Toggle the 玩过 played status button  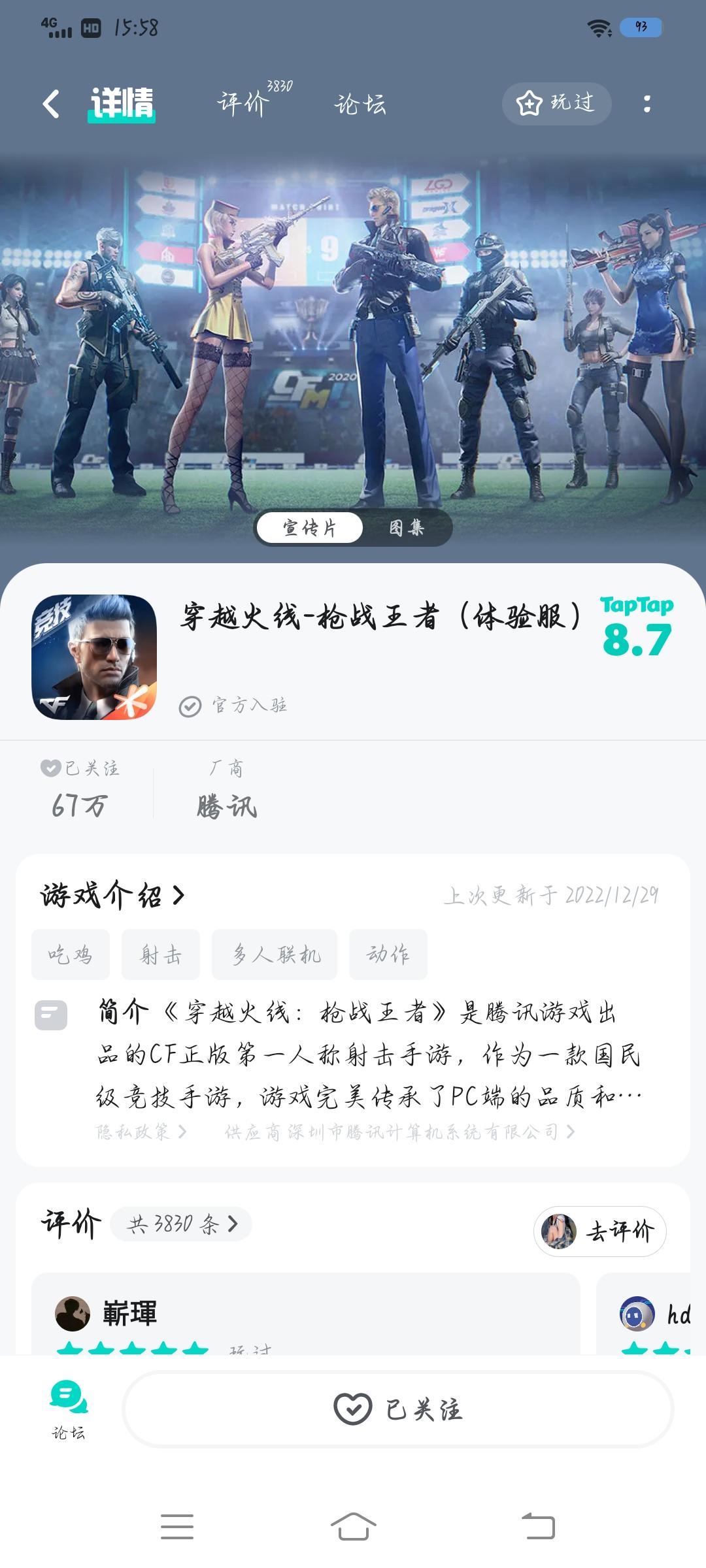coord(556,103)
